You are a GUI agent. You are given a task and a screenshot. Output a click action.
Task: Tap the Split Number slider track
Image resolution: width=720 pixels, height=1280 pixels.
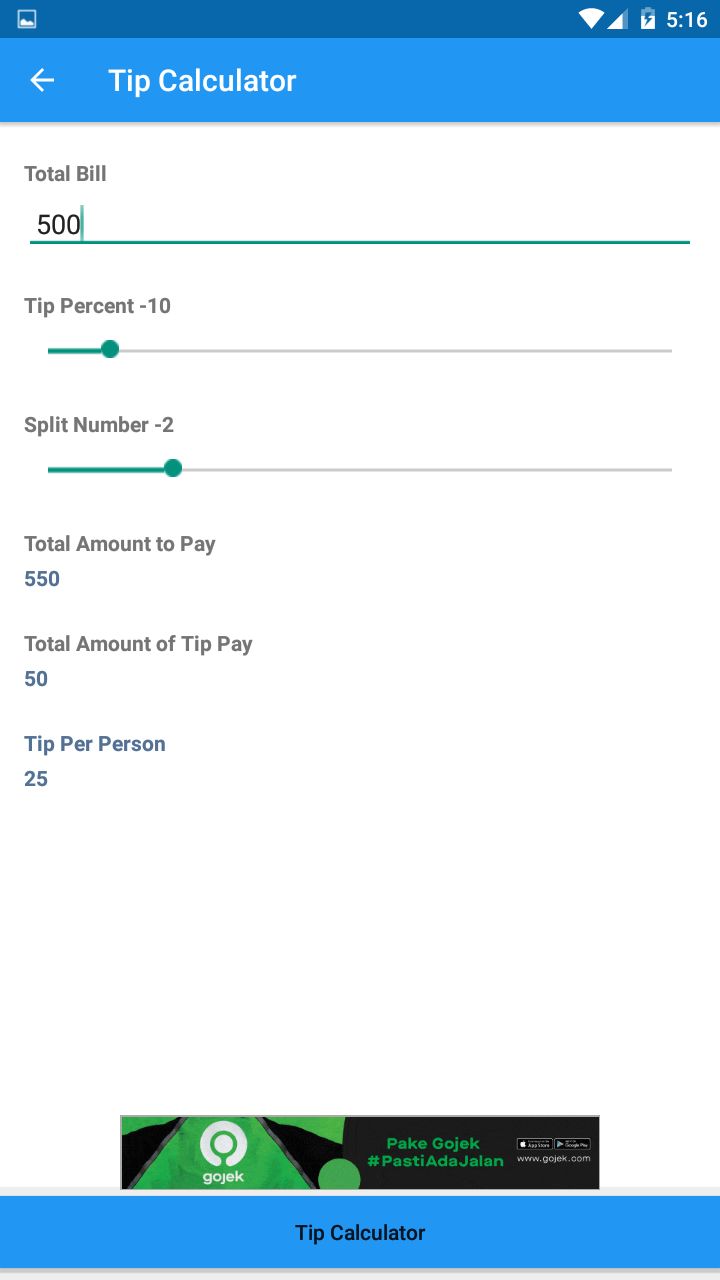(420, 469)
